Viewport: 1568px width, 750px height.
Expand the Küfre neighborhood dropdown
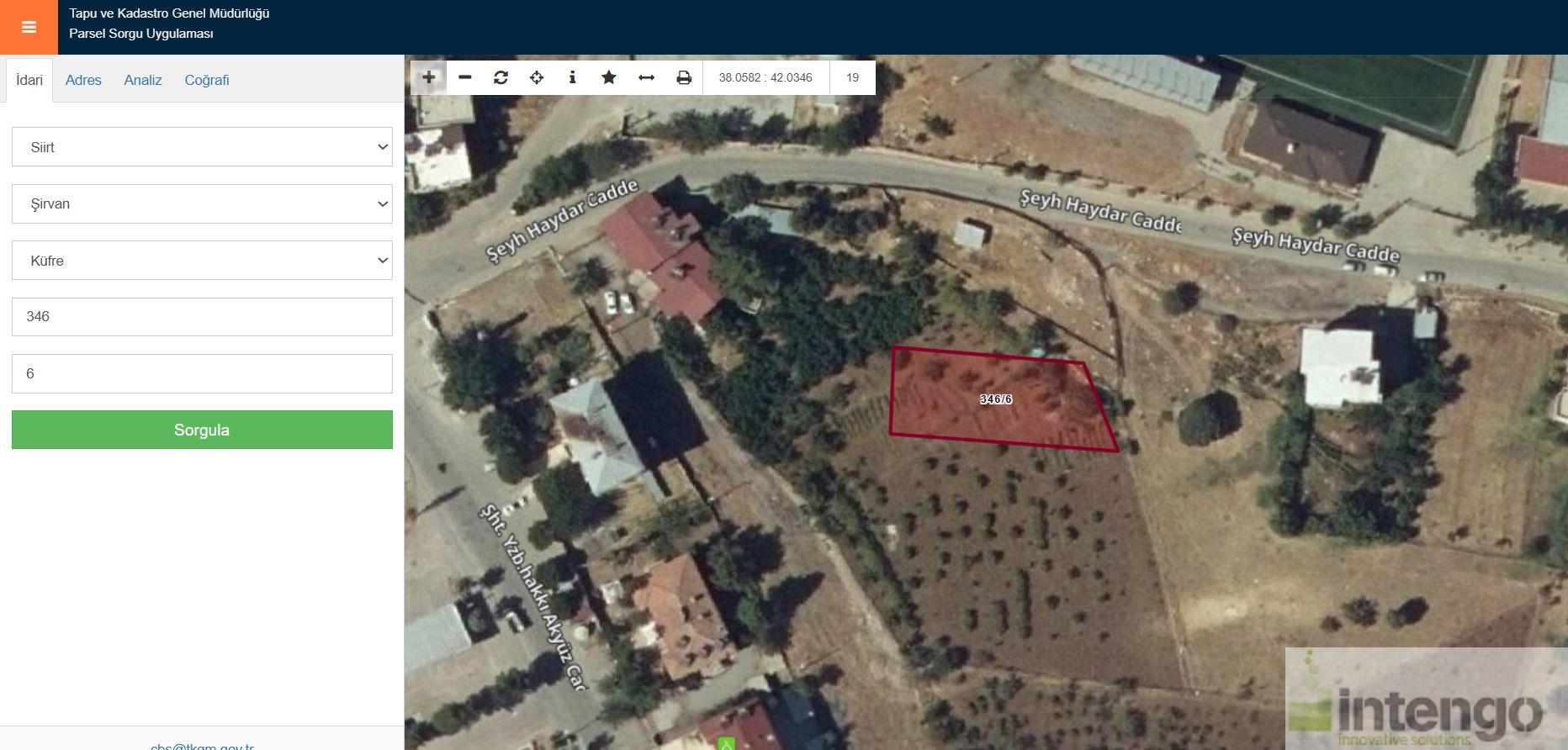click(x=202, y=261)
